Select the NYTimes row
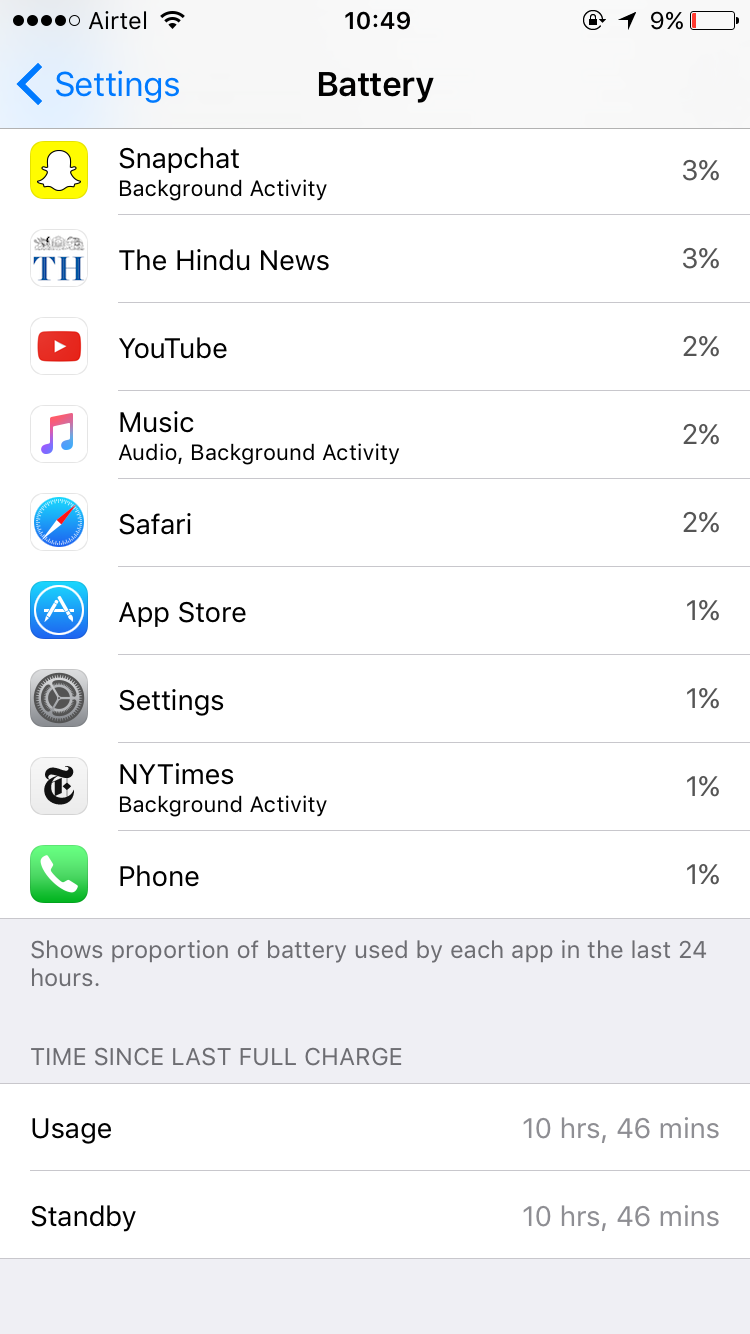This screenshot has width=750, height=1334. [375, 788]
